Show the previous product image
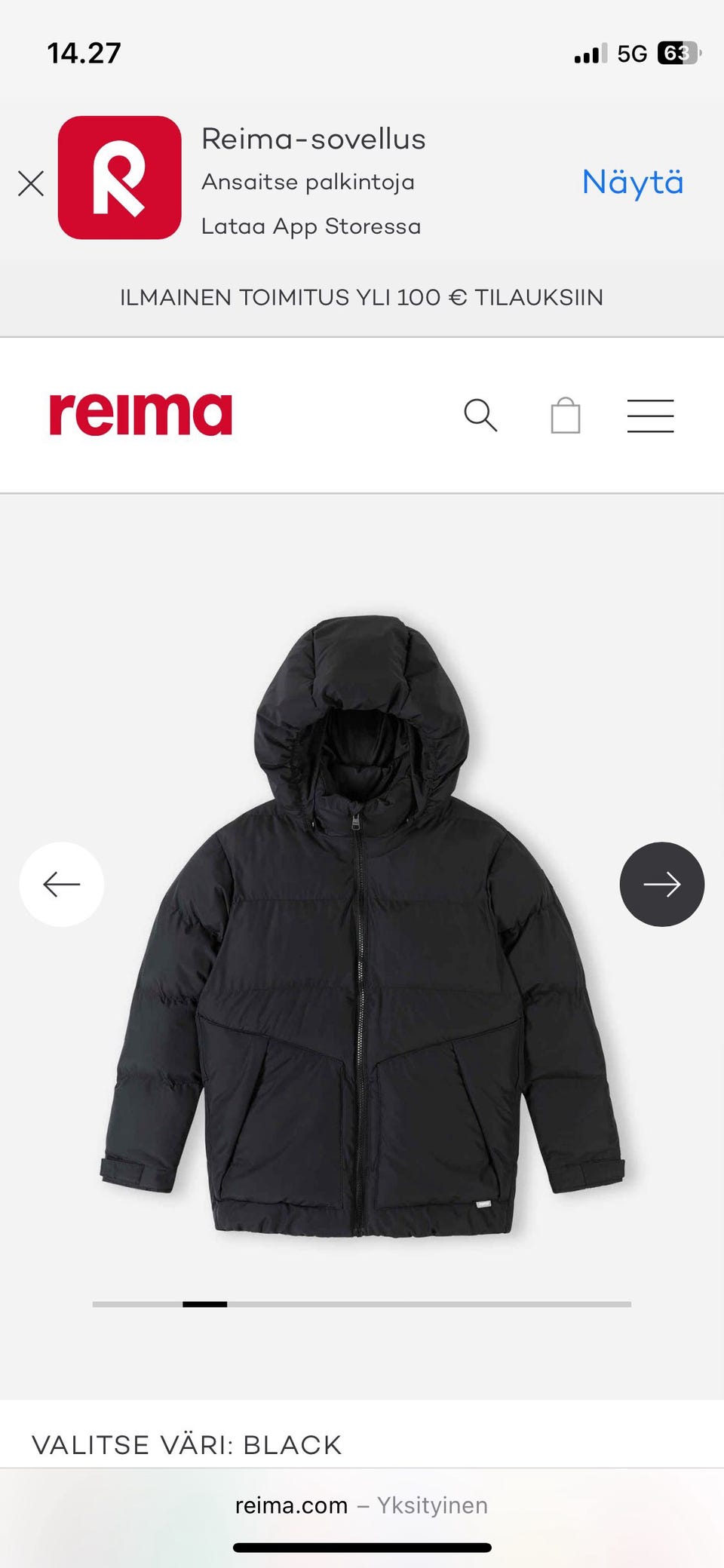Image resolution: width=724 pixels, height=1568 pixels. [62, 884]
